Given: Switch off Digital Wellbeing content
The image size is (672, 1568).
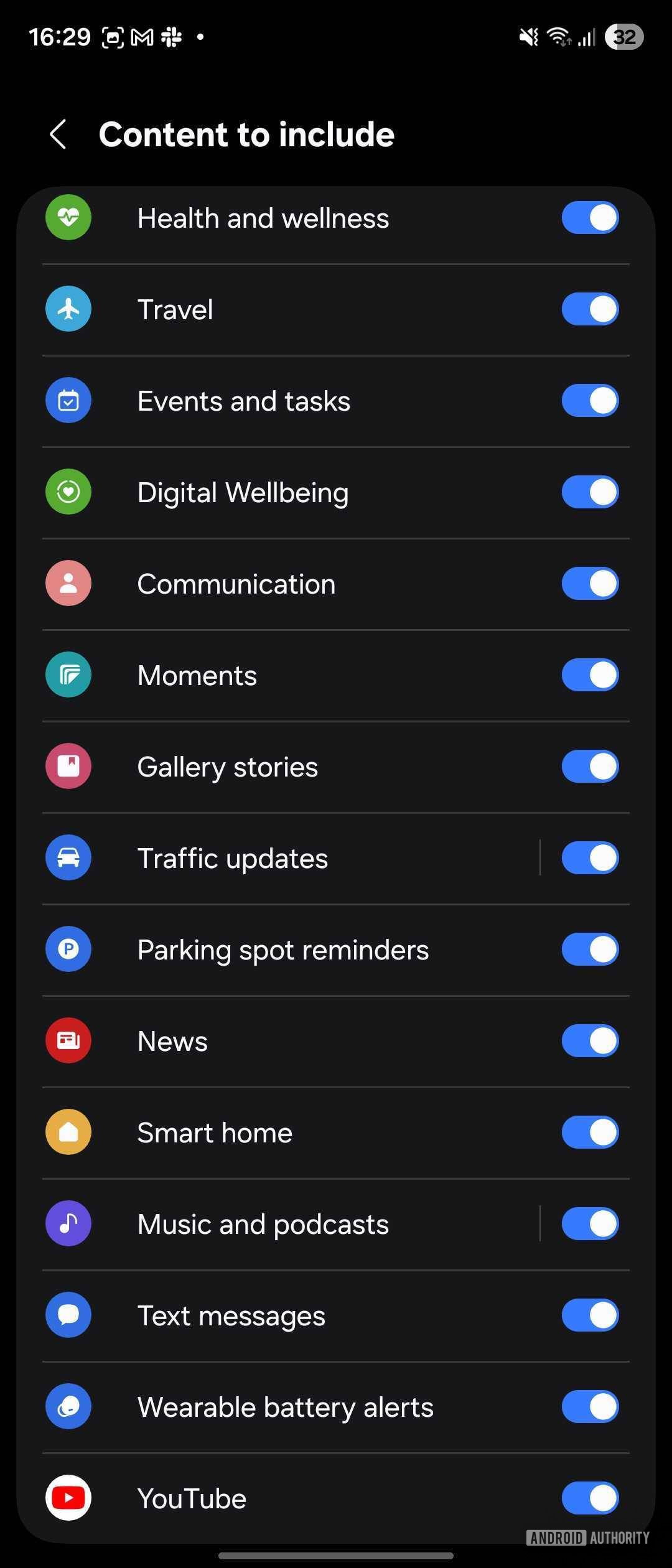Looking at the screenshot, I should [x=590, y=492].
